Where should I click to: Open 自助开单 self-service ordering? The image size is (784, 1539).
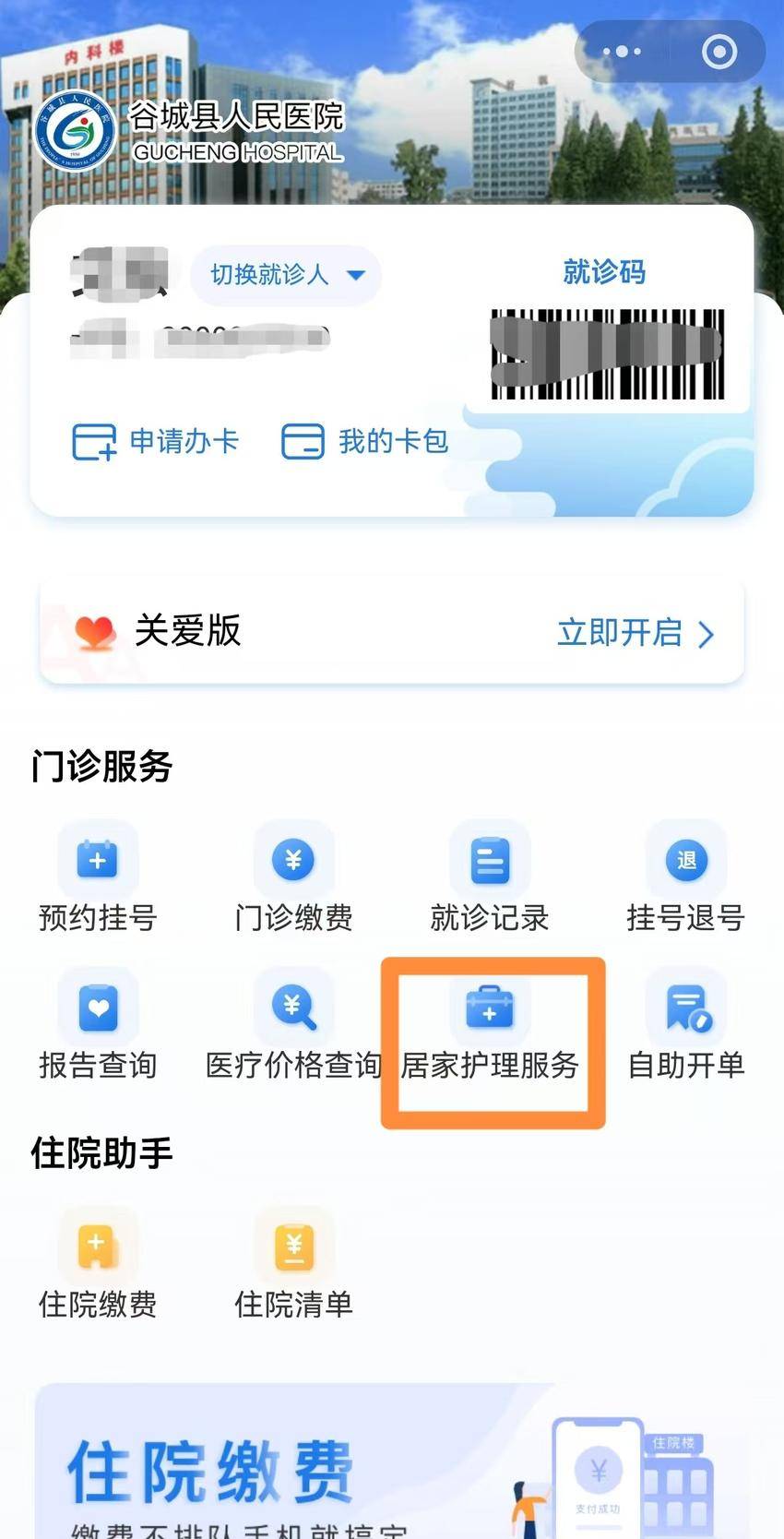(x=685, y=1027)
